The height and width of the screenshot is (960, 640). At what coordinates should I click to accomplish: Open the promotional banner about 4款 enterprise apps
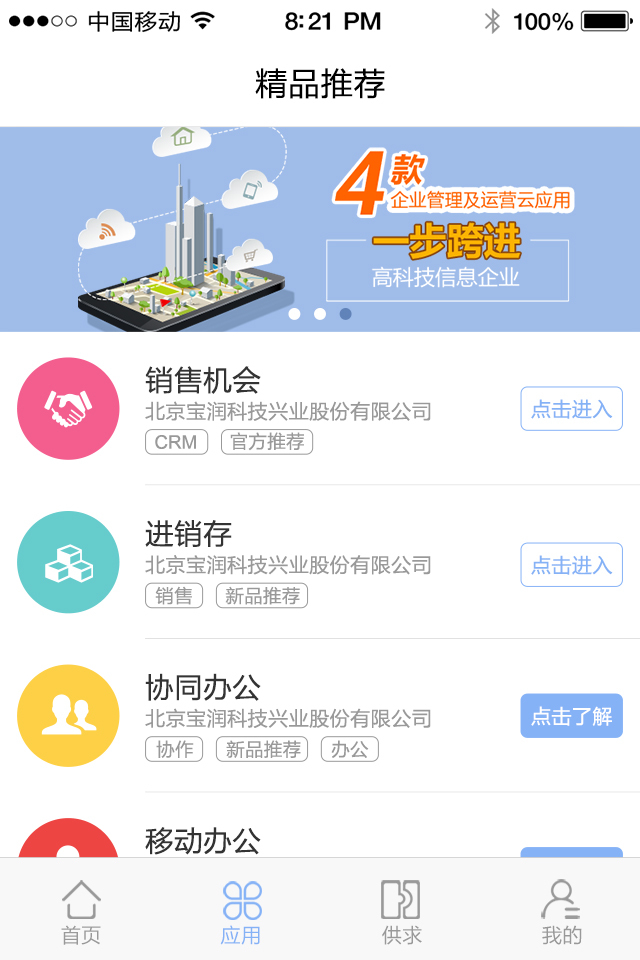pos(320,229)
